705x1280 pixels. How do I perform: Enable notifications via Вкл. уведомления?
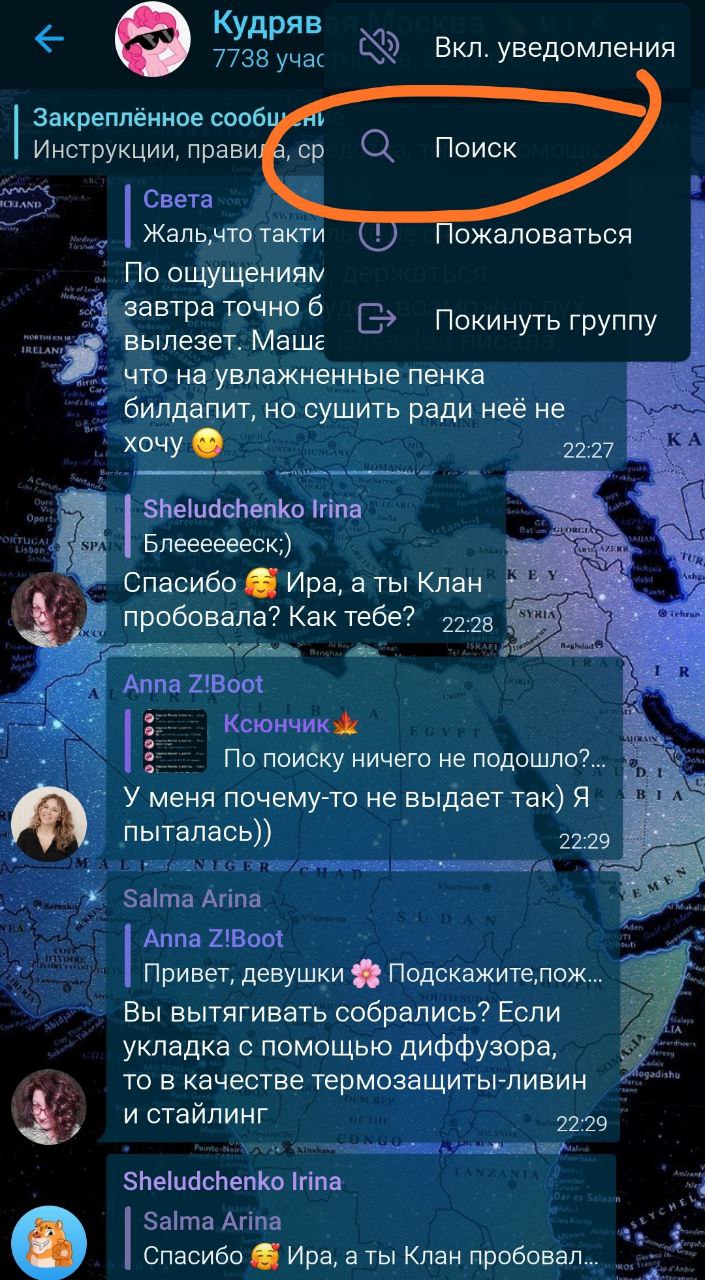[507, 46]
